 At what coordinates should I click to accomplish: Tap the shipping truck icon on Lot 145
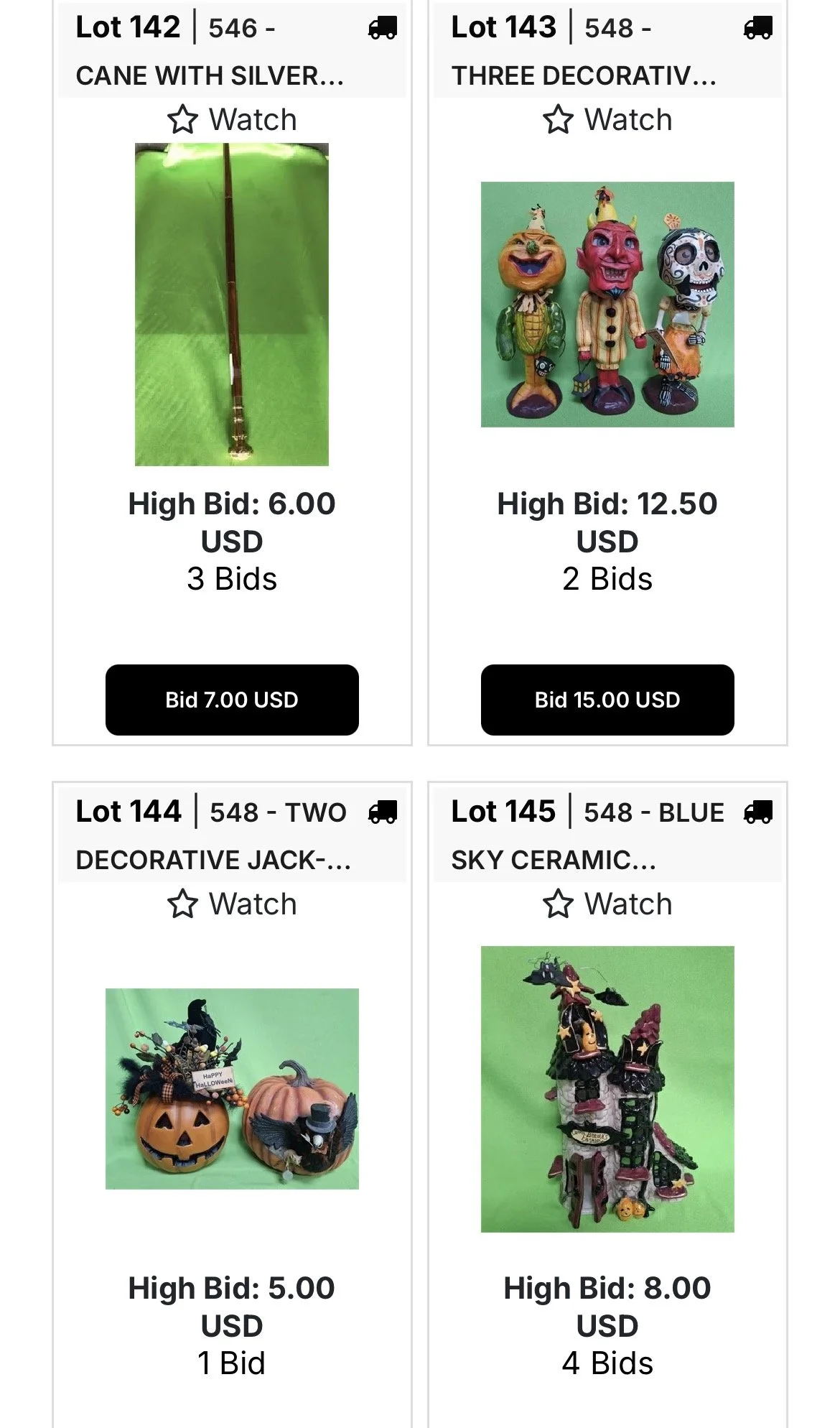click(x=758, y=812)
